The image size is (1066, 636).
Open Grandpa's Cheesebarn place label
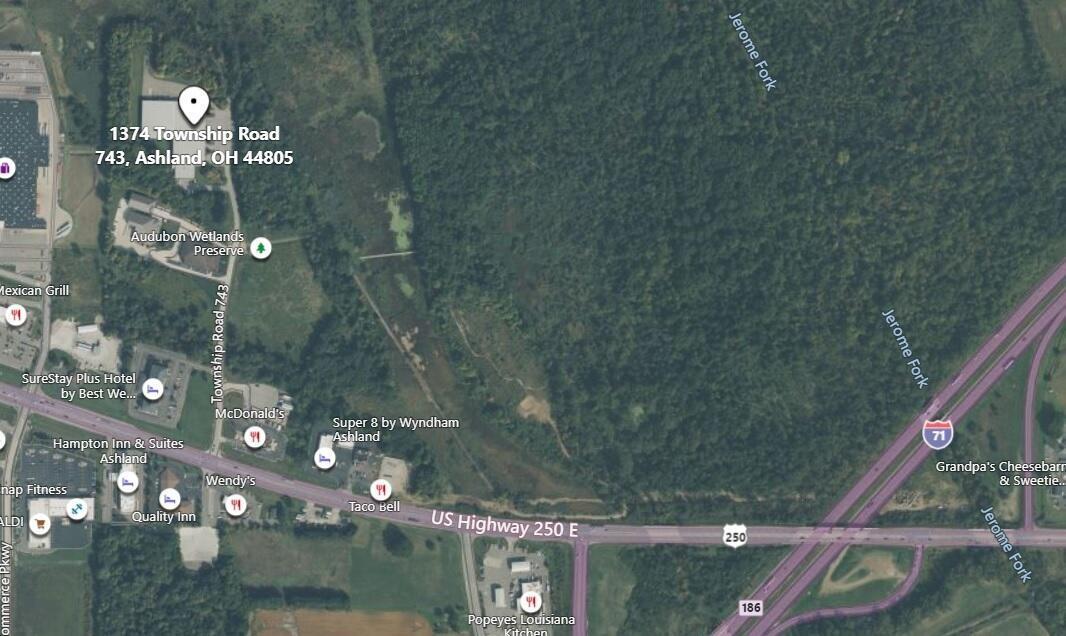pyautogui.click(x=1000, y=473)
